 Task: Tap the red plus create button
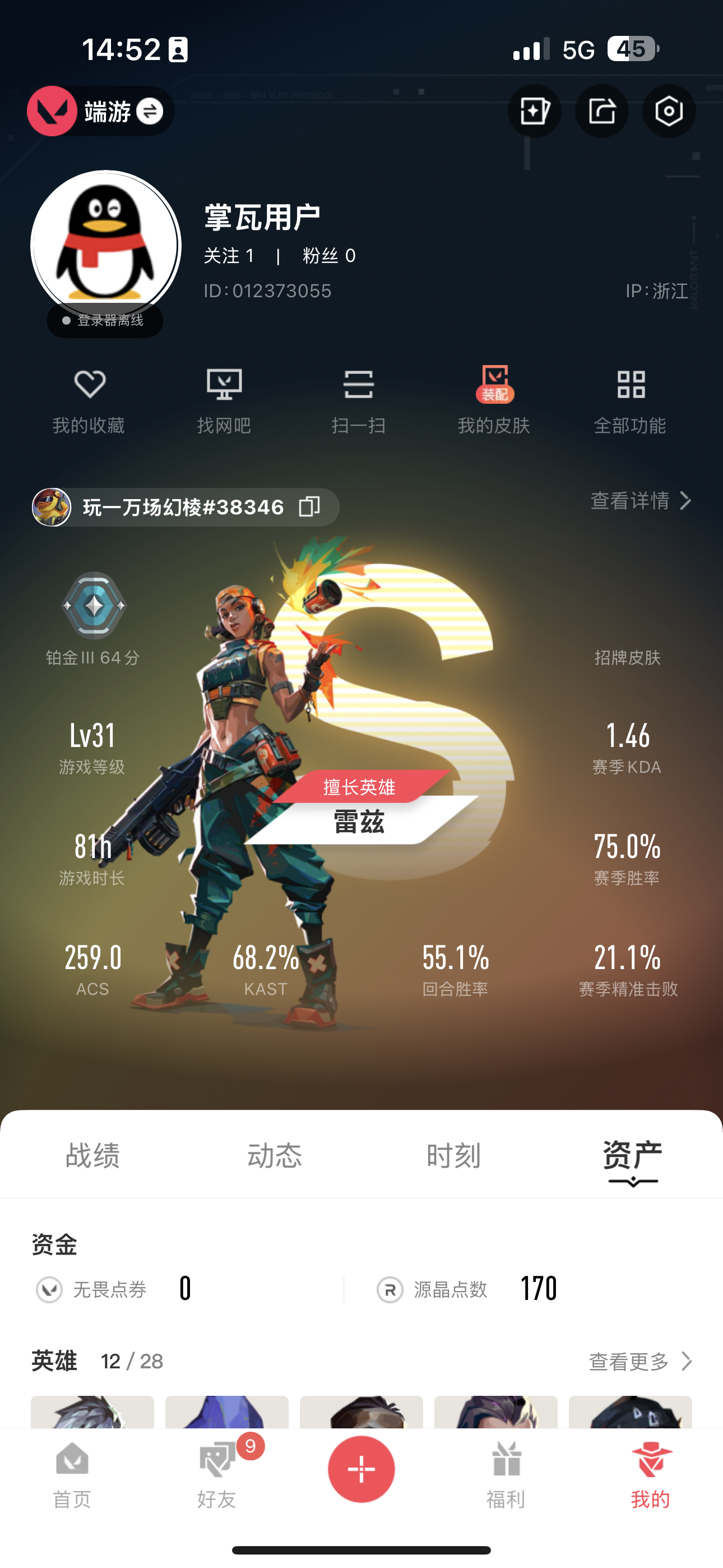(x=361, y=1469)
